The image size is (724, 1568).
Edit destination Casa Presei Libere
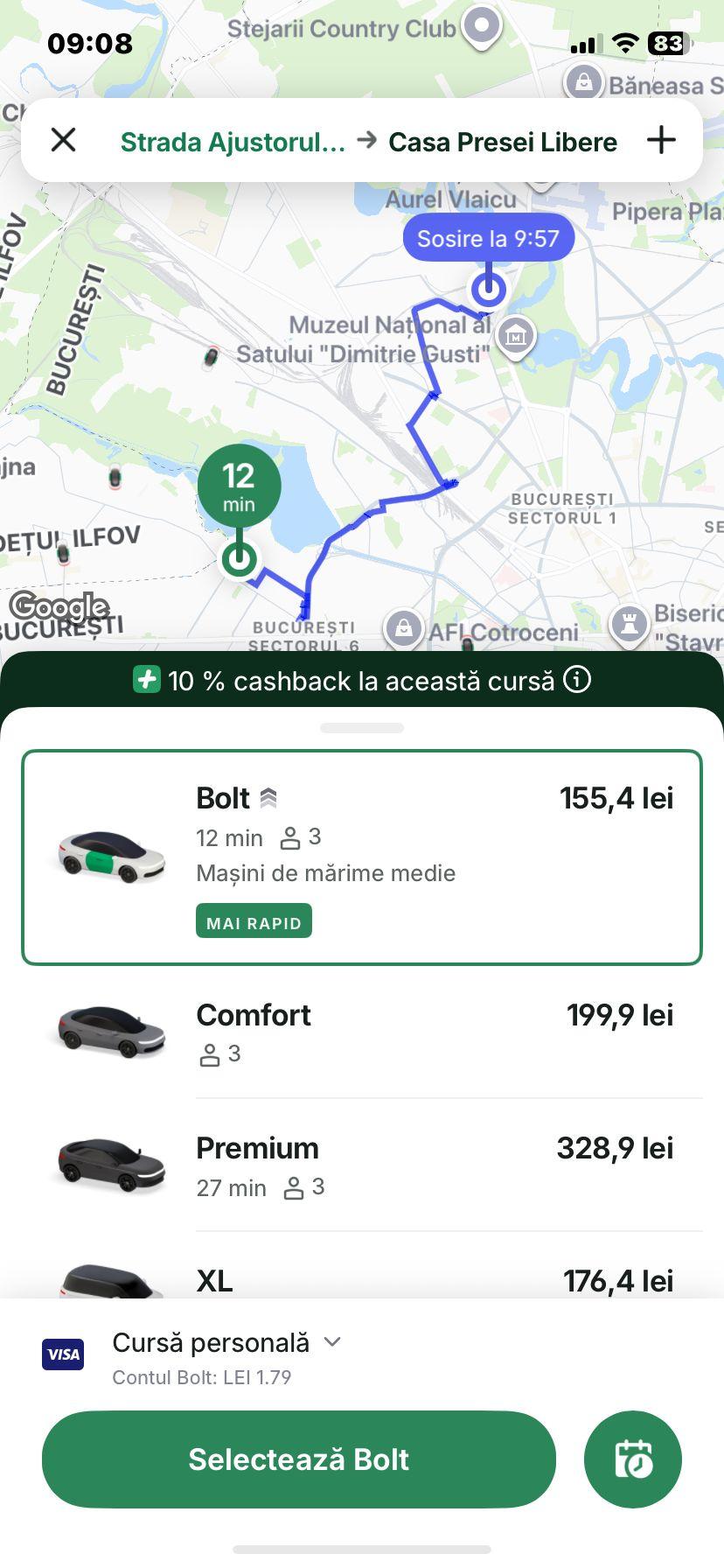502,142
